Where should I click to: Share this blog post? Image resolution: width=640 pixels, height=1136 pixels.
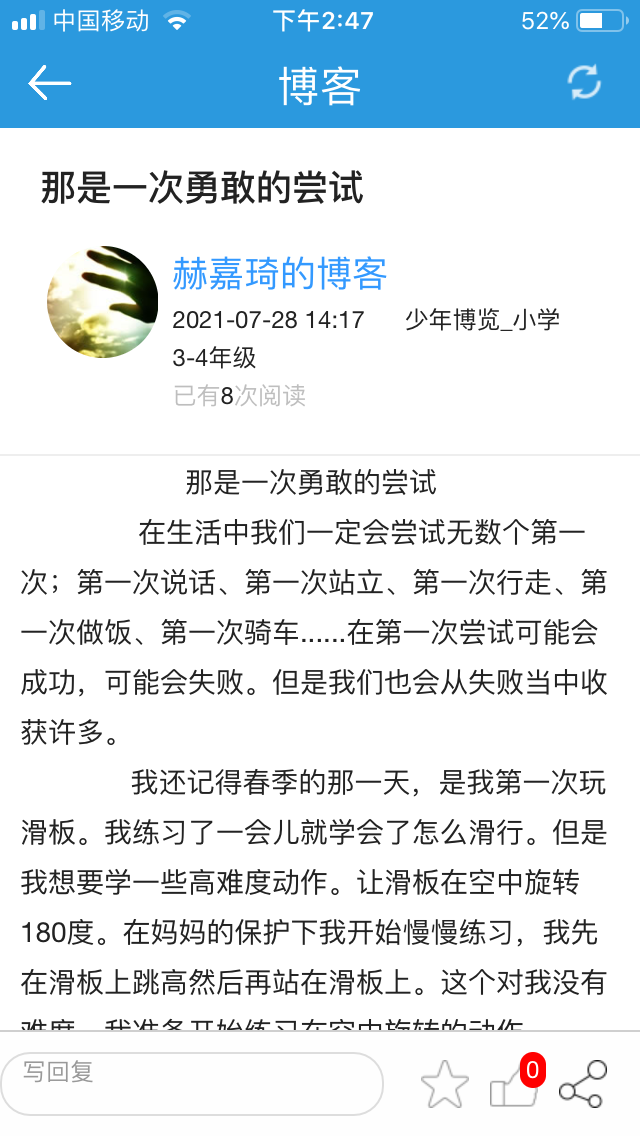point(583,1085)
